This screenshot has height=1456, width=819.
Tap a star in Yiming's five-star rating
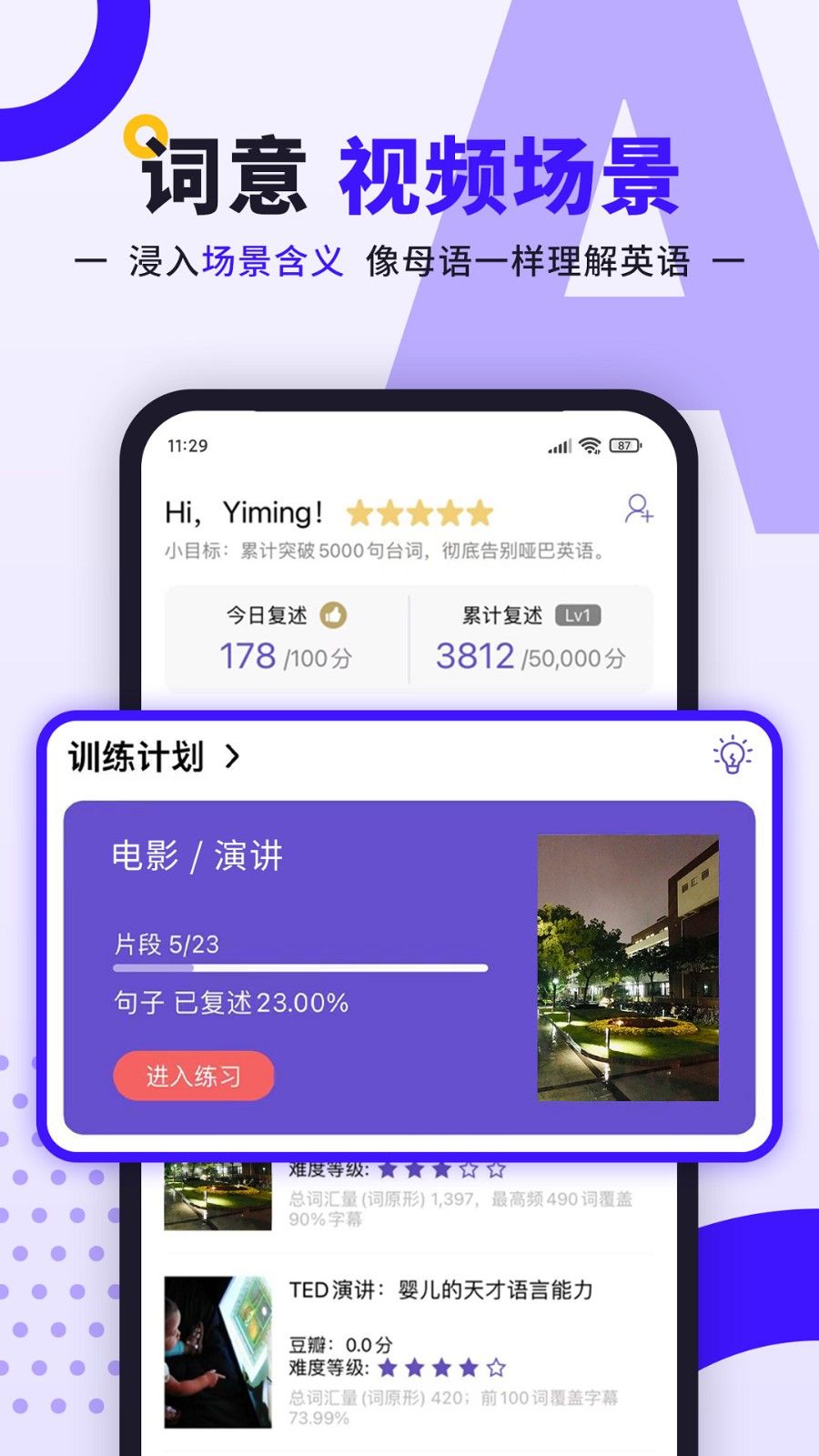pos(419,512)
